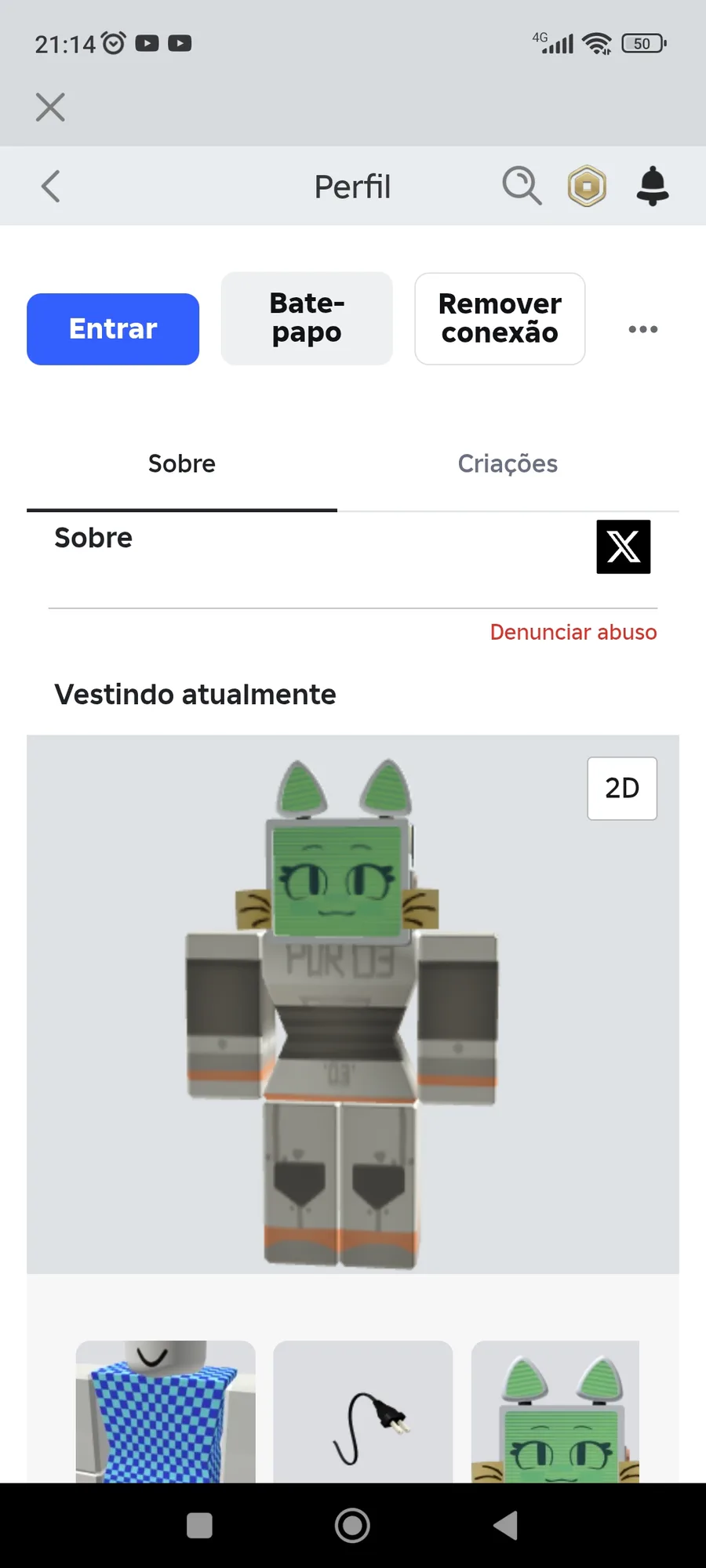
Task: Go to the system home screen
Action: click(352, 1526)
